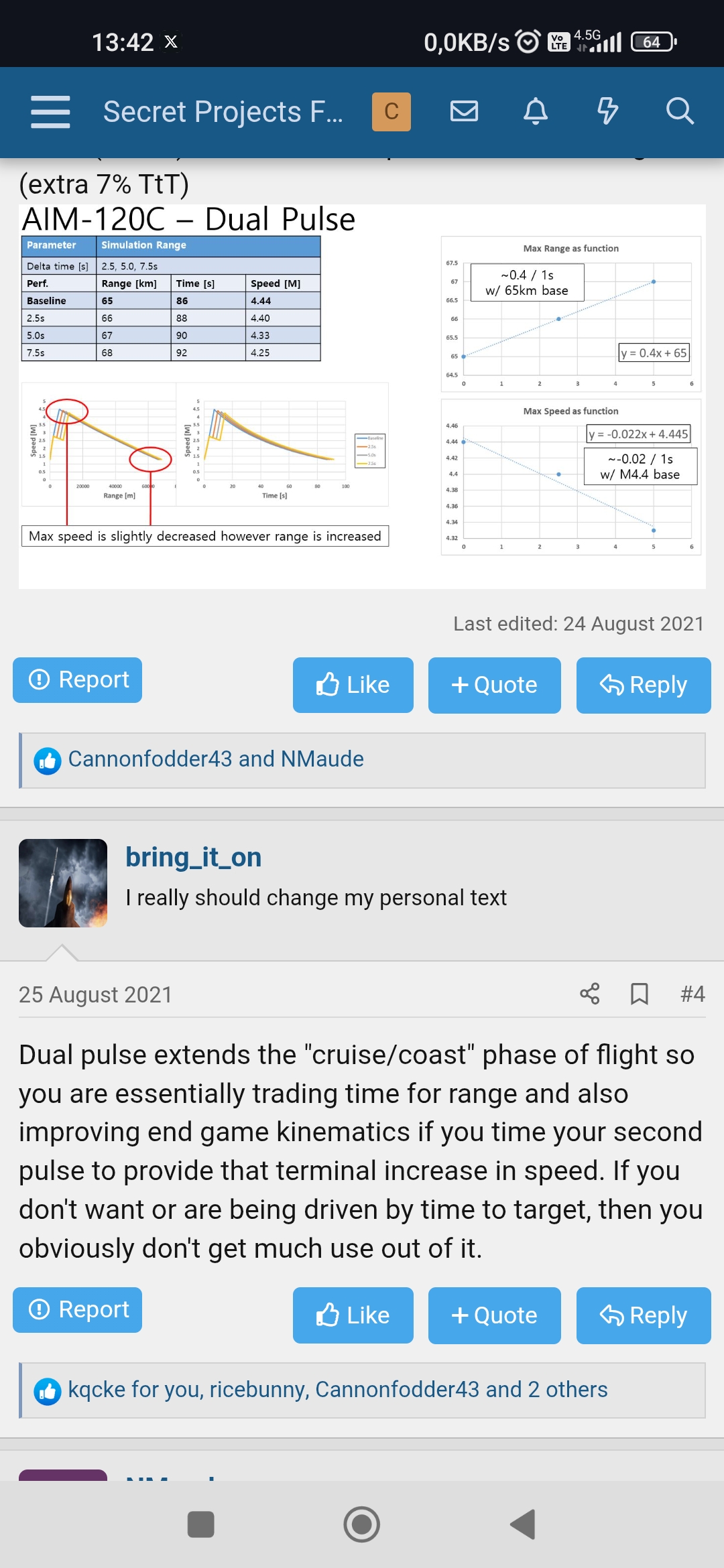This screenshot has height=1568, width=724.
Task: Report bring_it_on's post
Action: point(78,1310)
